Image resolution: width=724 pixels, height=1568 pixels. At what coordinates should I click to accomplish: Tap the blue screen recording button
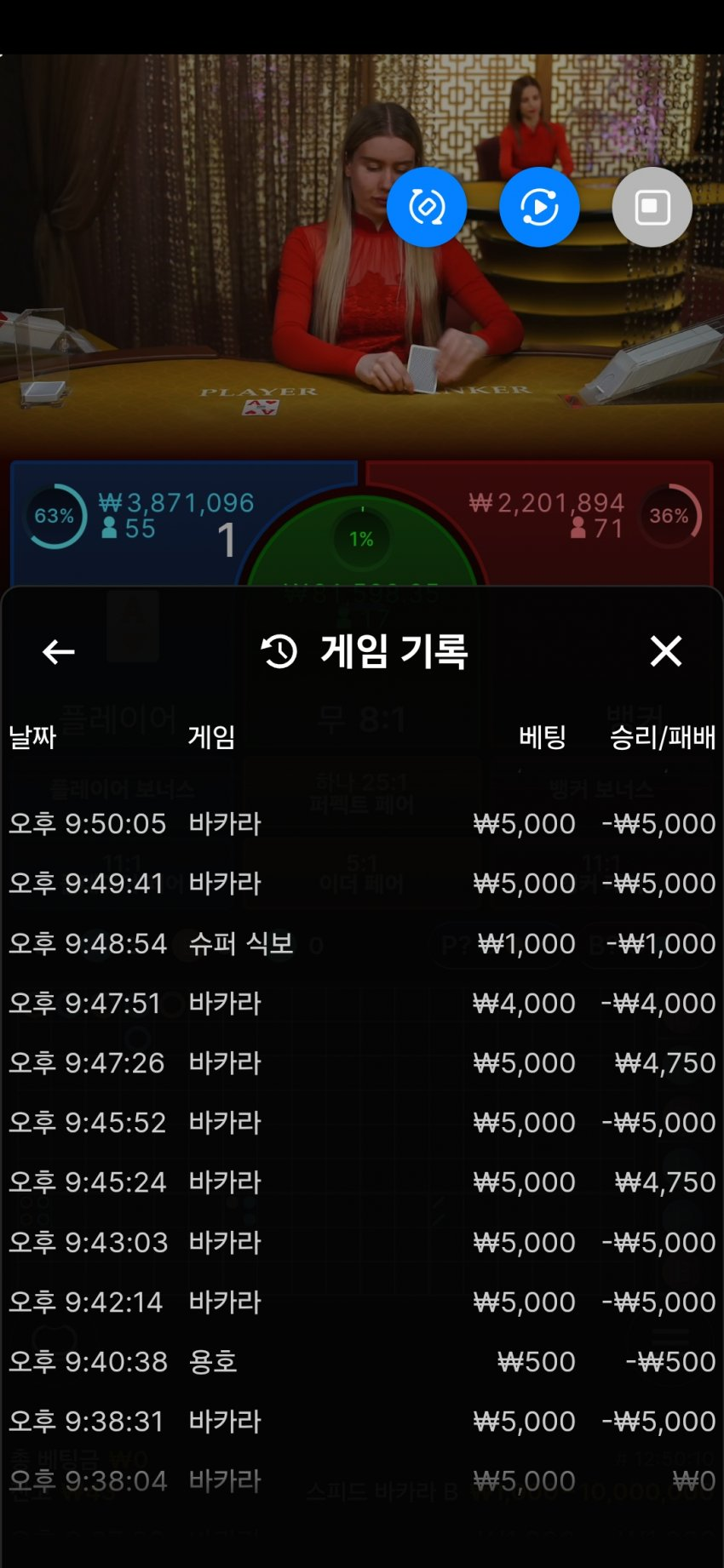pyautogui.click(x=539, y=207)
